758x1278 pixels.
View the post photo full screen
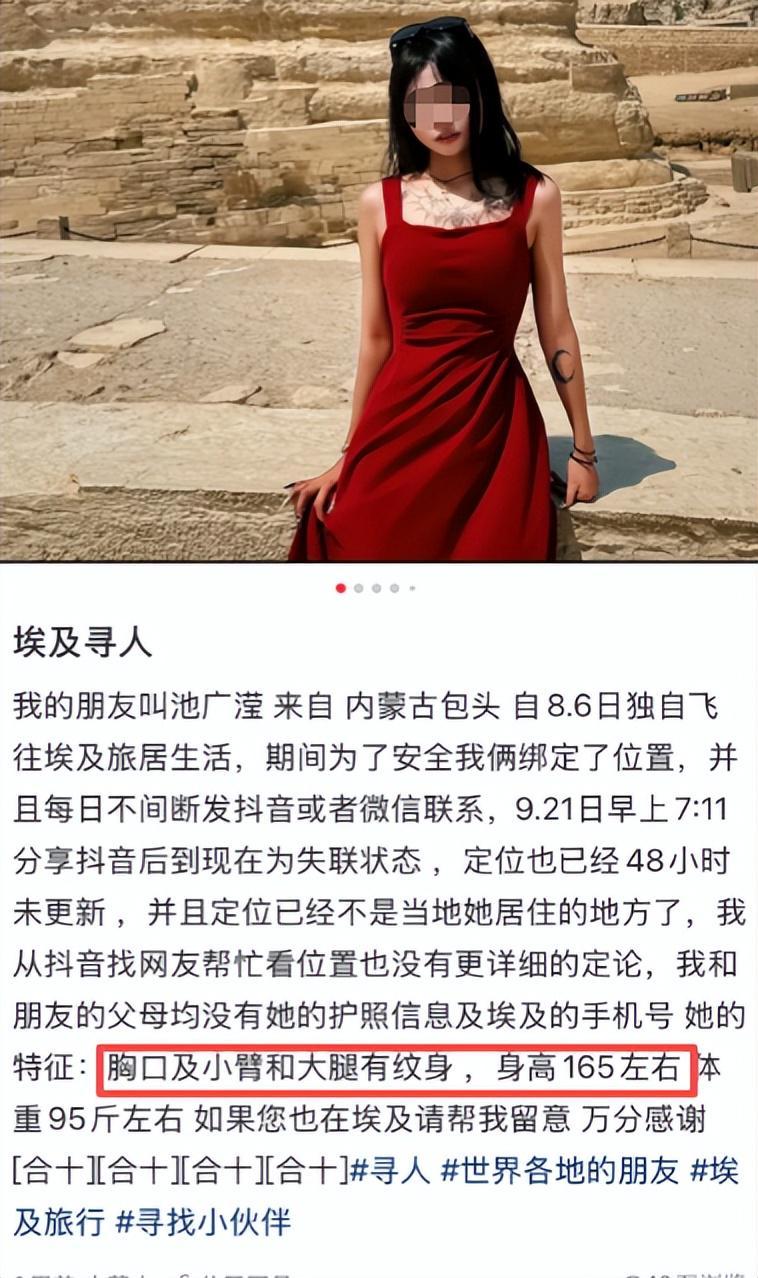(x=379, y=280)
